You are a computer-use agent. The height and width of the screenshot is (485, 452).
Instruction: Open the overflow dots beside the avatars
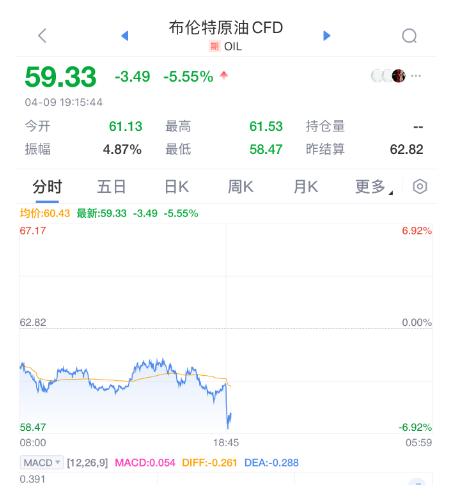[416, 76]
